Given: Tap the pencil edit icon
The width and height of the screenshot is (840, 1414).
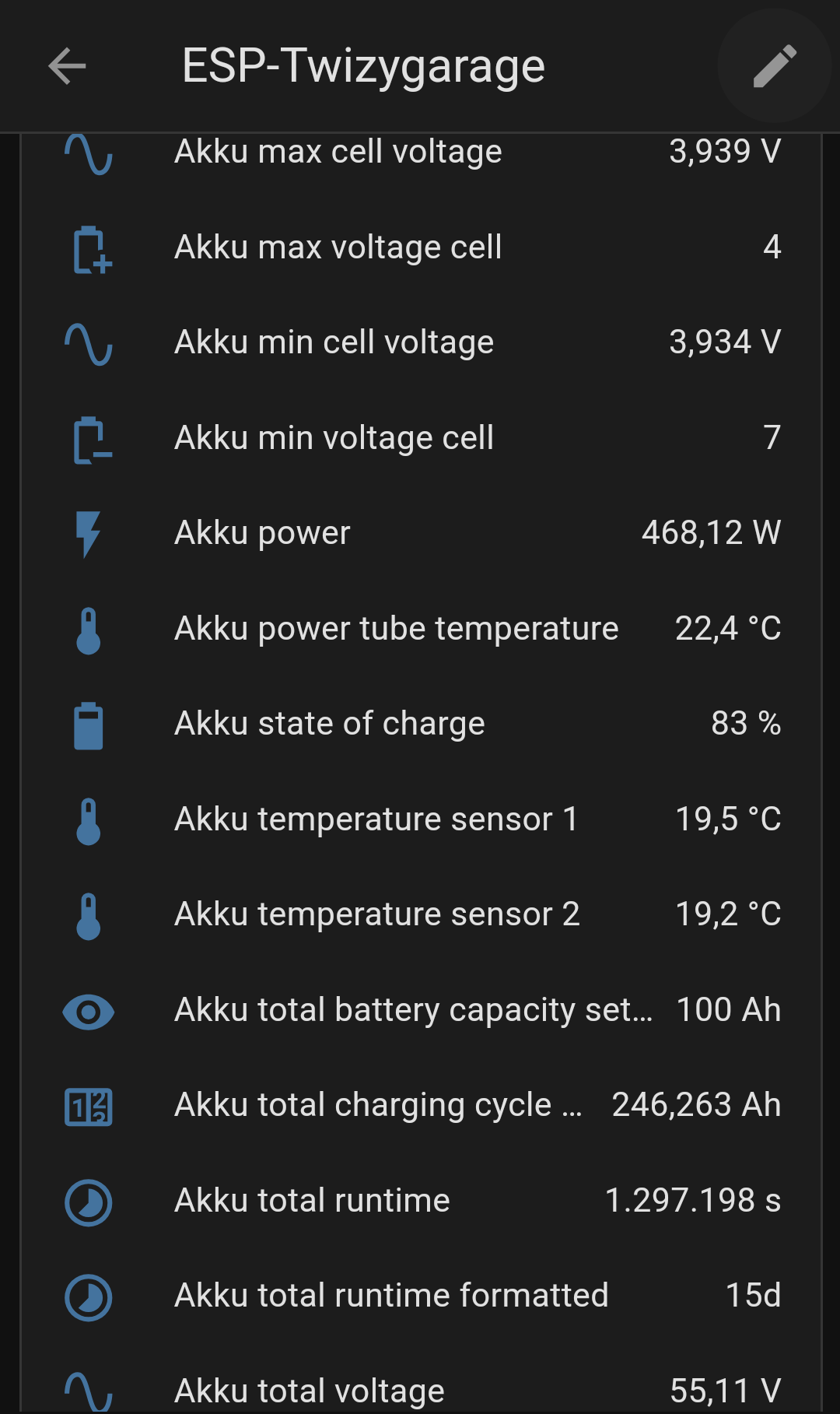Looking at the screenshot, I should (x=774, y=66).
